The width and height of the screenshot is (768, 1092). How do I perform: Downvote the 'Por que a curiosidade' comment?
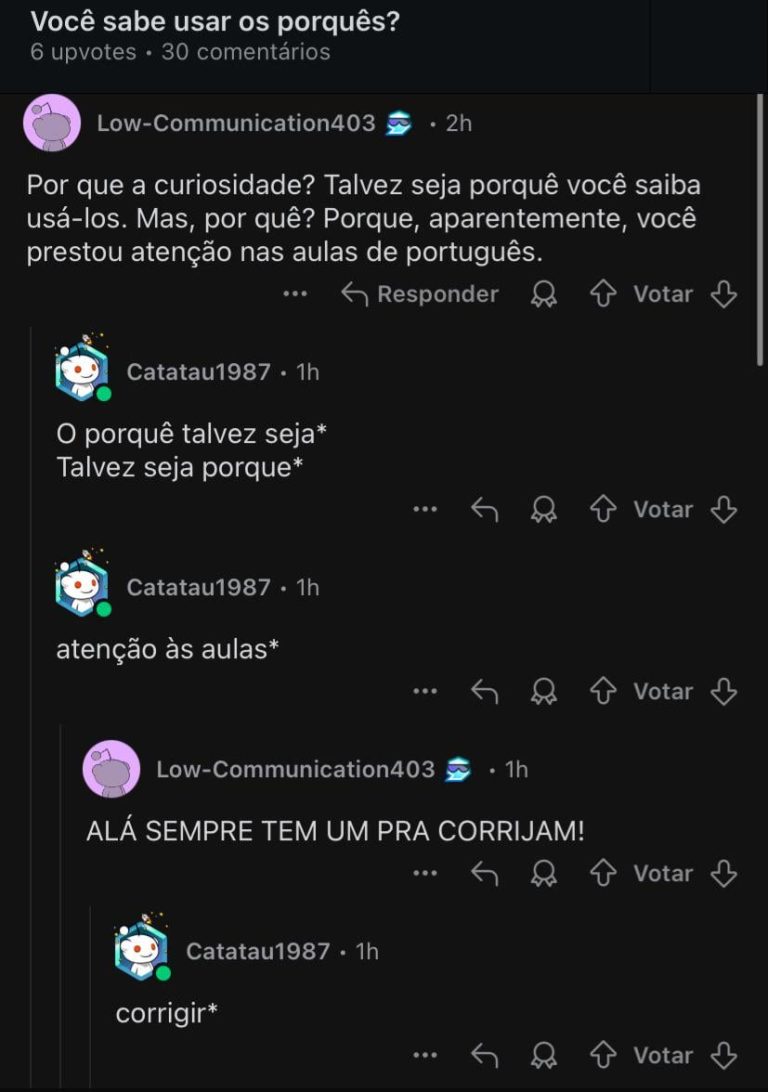(x=723, y=294)
